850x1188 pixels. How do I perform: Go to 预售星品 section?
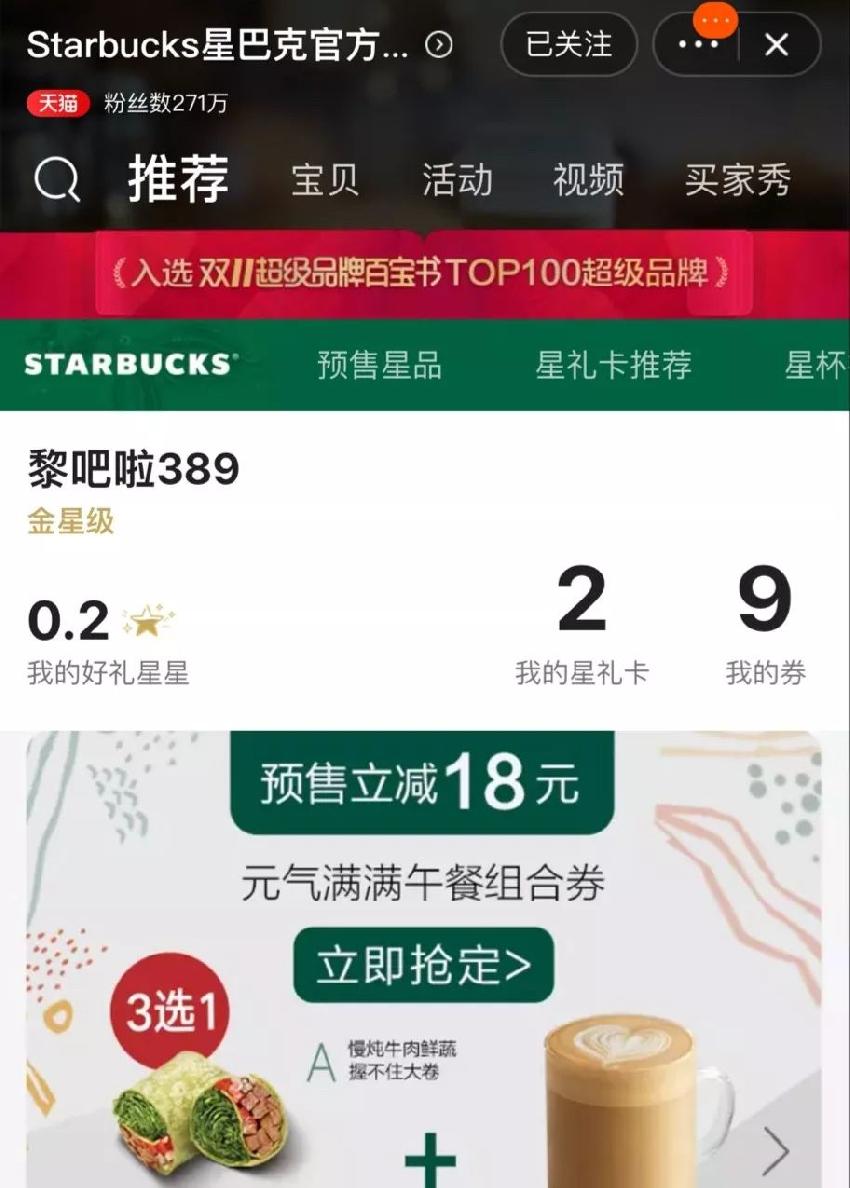coord(379,365)
